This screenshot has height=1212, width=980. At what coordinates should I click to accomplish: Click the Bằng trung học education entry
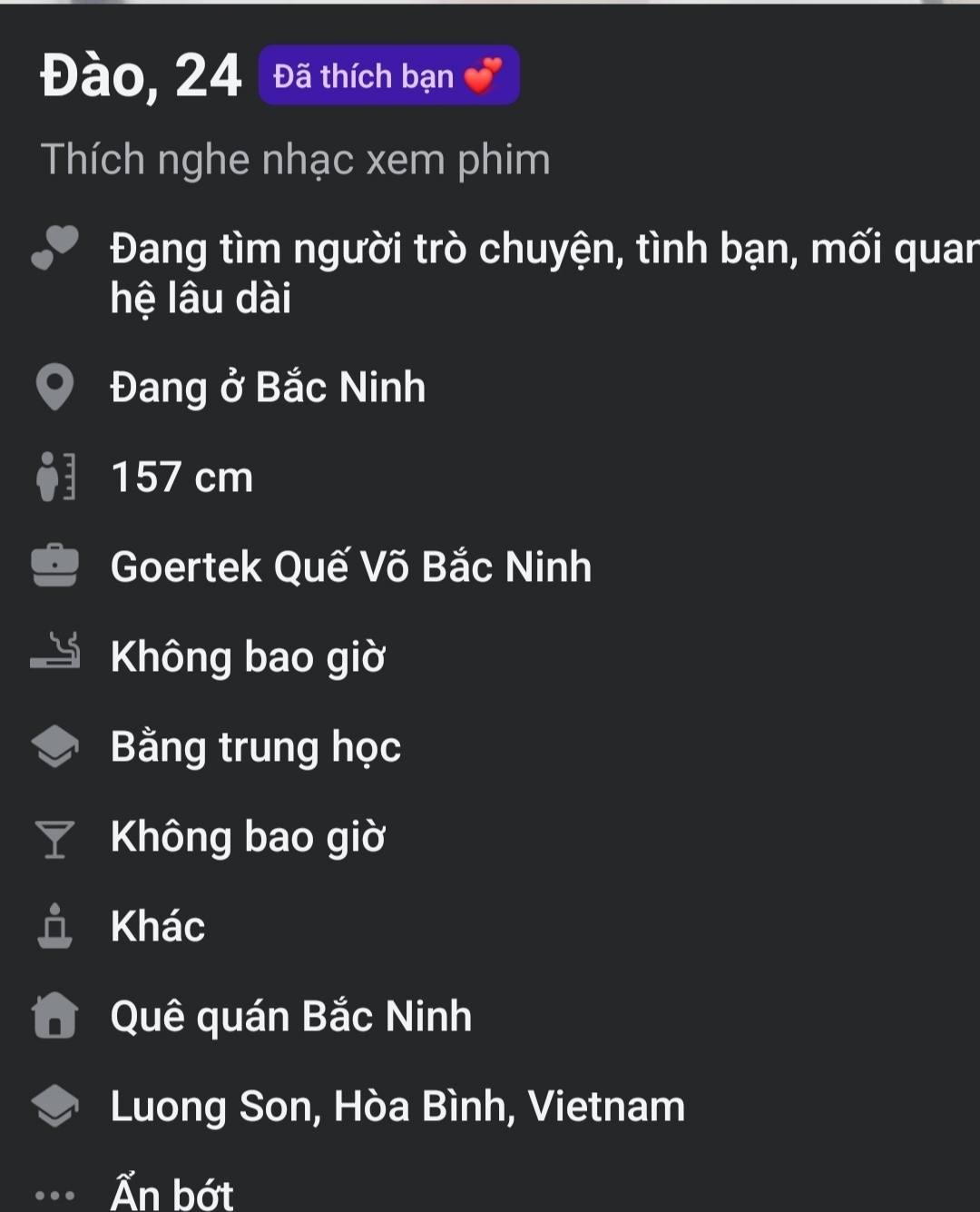[x=255, y=746]
